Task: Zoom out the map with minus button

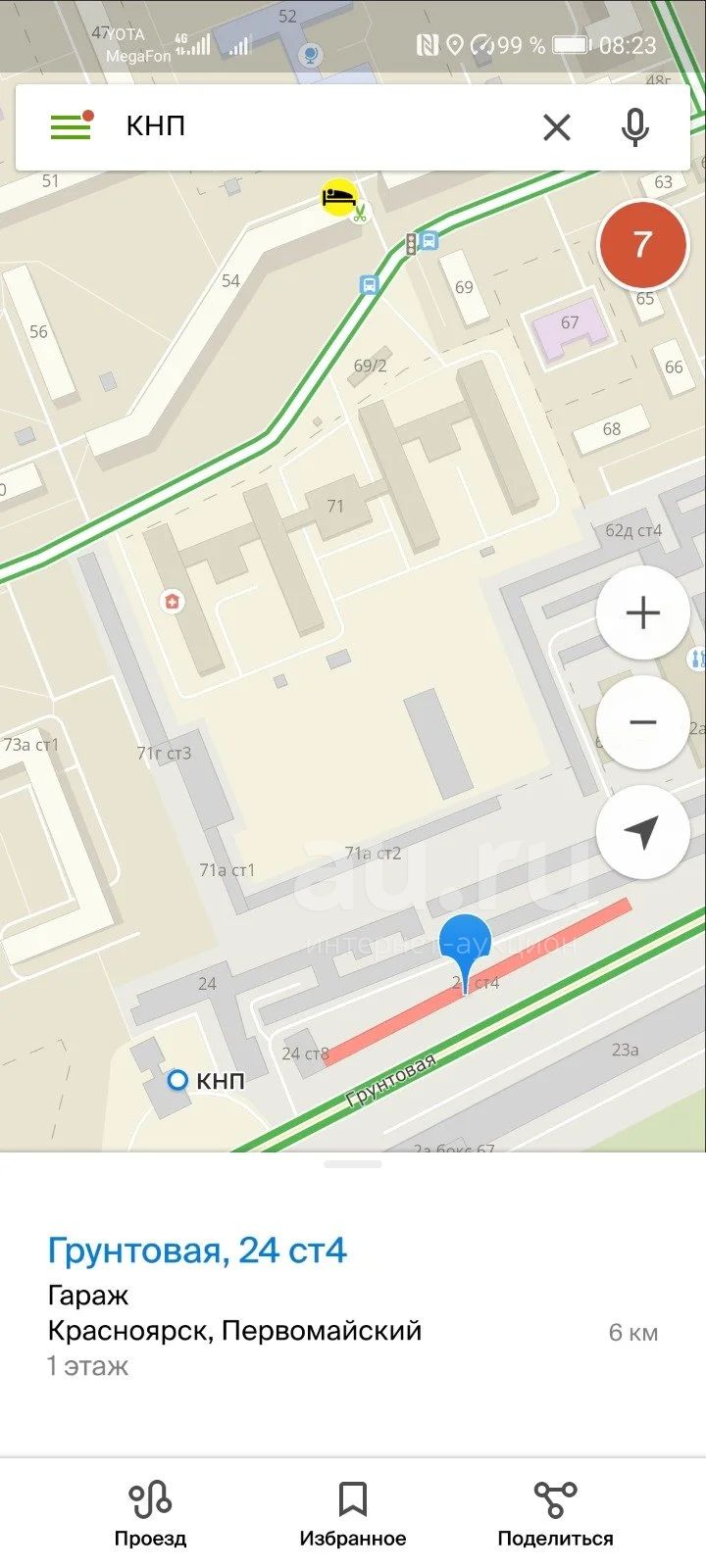Action: (642, 723)
